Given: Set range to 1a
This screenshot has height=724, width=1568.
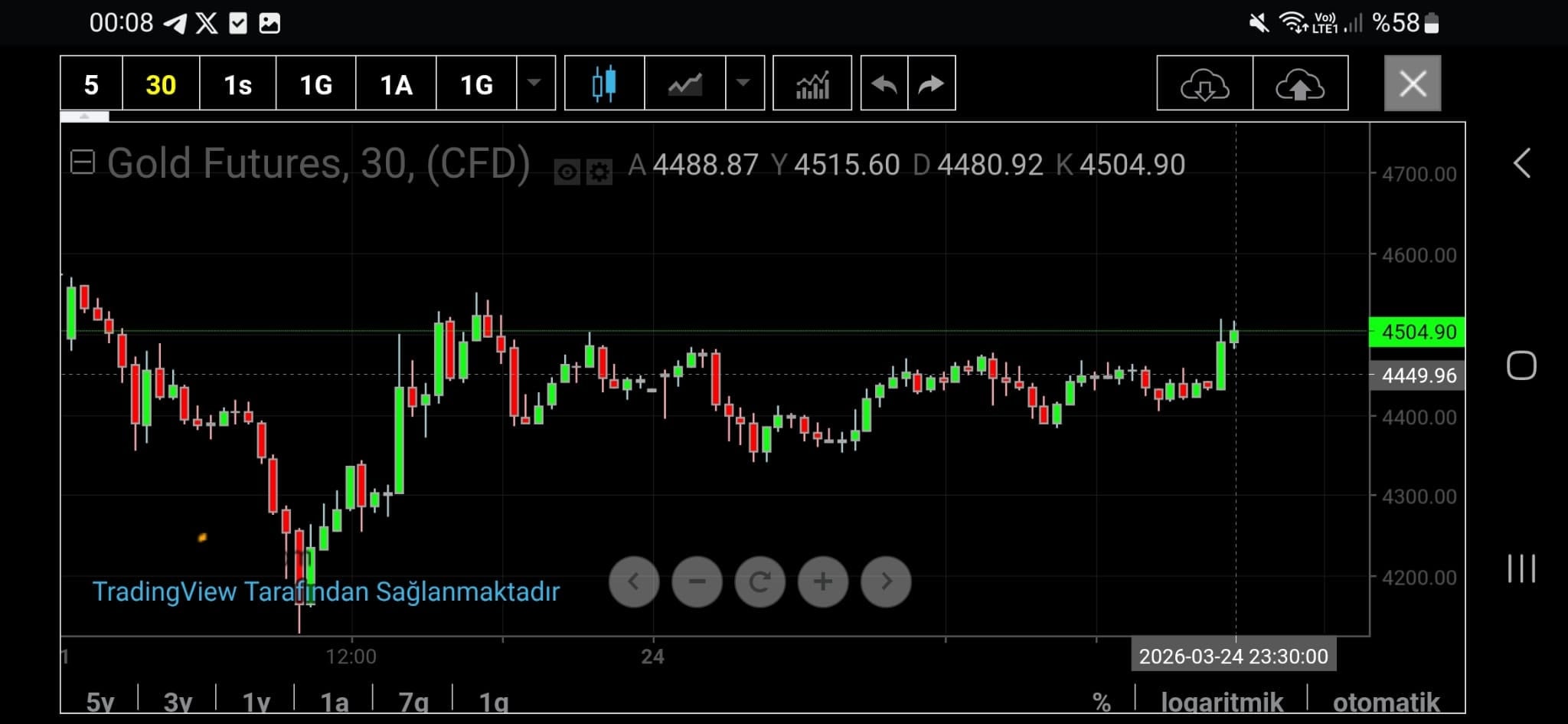Looking at the screenshot, I should [x=334, y=701].
